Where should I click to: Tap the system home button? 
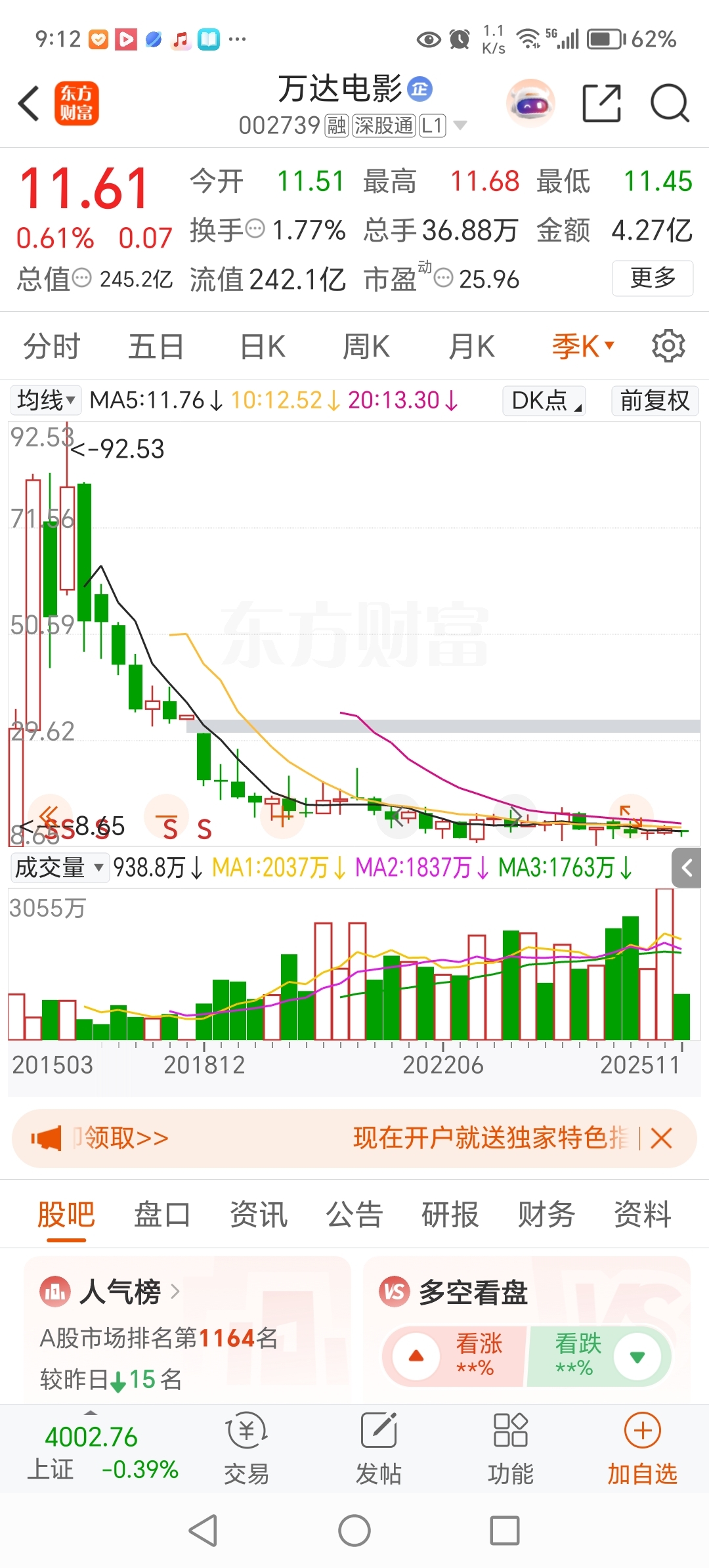click(x=354, y=1531)
